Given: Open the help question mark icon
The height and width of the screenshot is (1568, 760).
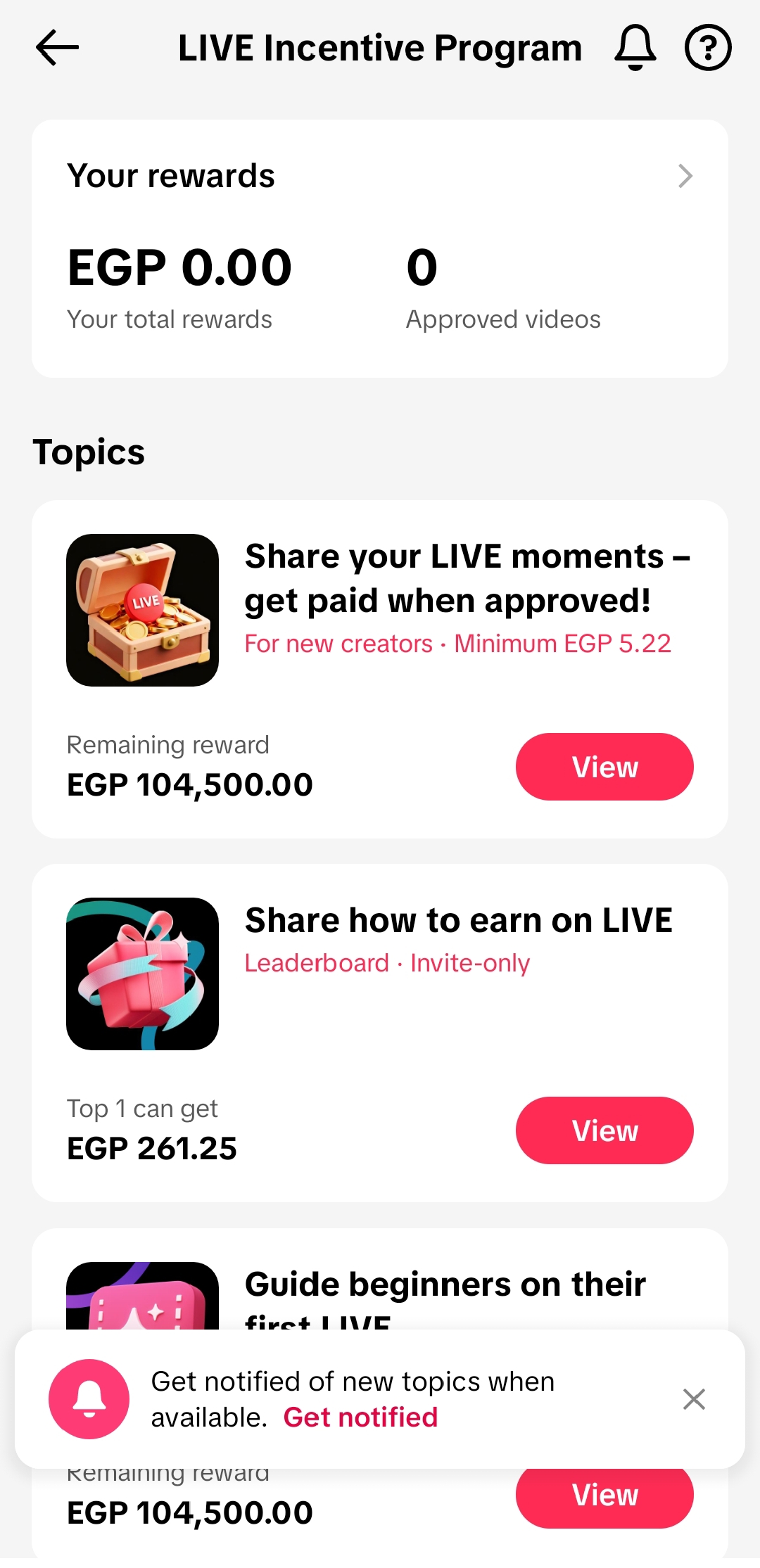Looking at the screenshot, I should (x=708, y=48).
